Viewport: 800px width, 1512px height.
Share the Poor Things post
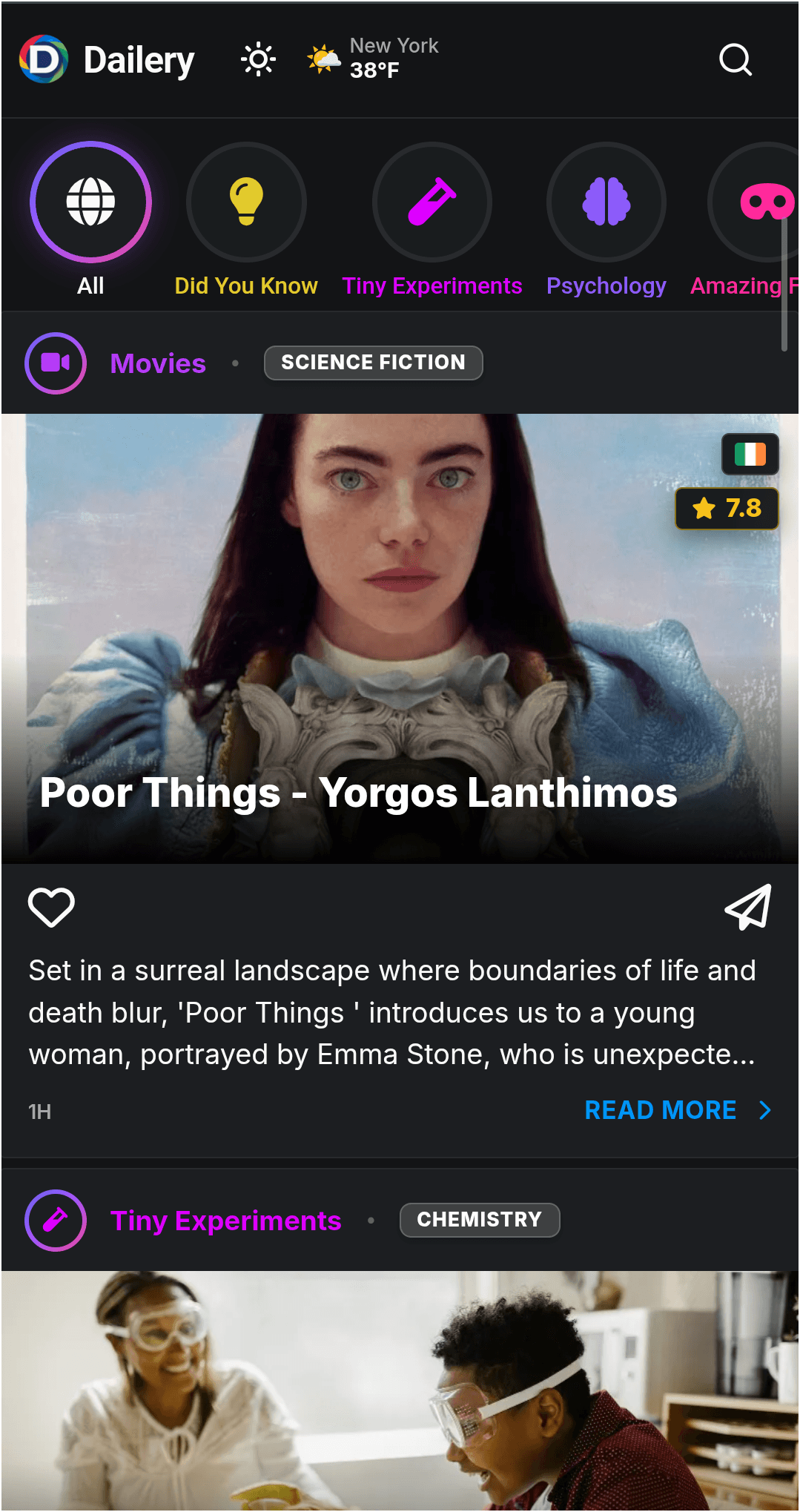point(748,906)
